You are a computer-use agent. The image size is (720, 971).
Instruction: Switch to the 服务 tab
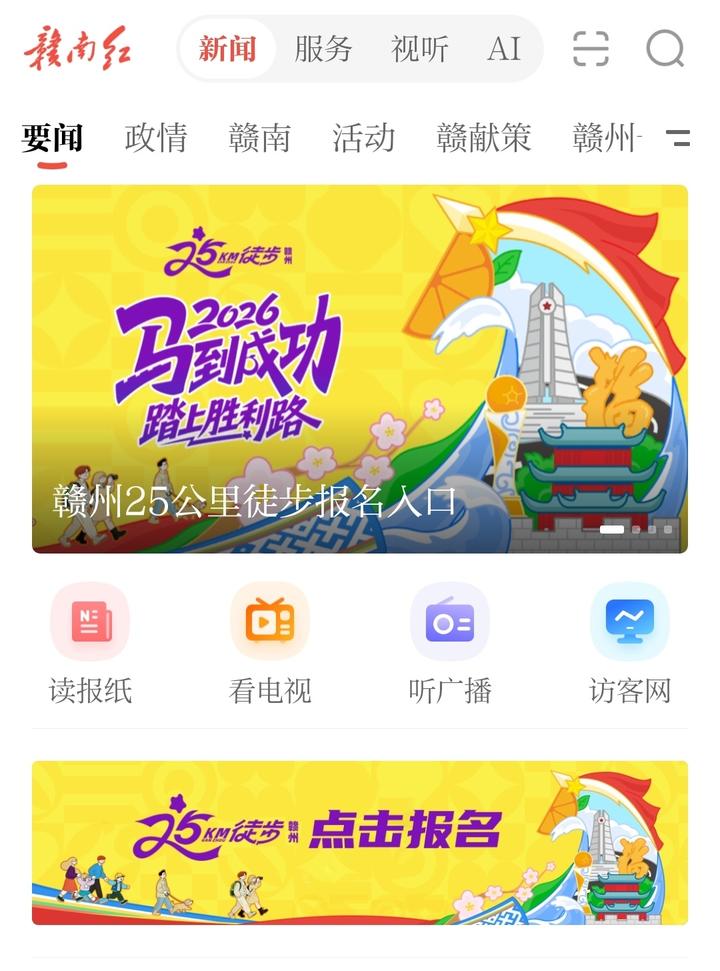(323, 48)
